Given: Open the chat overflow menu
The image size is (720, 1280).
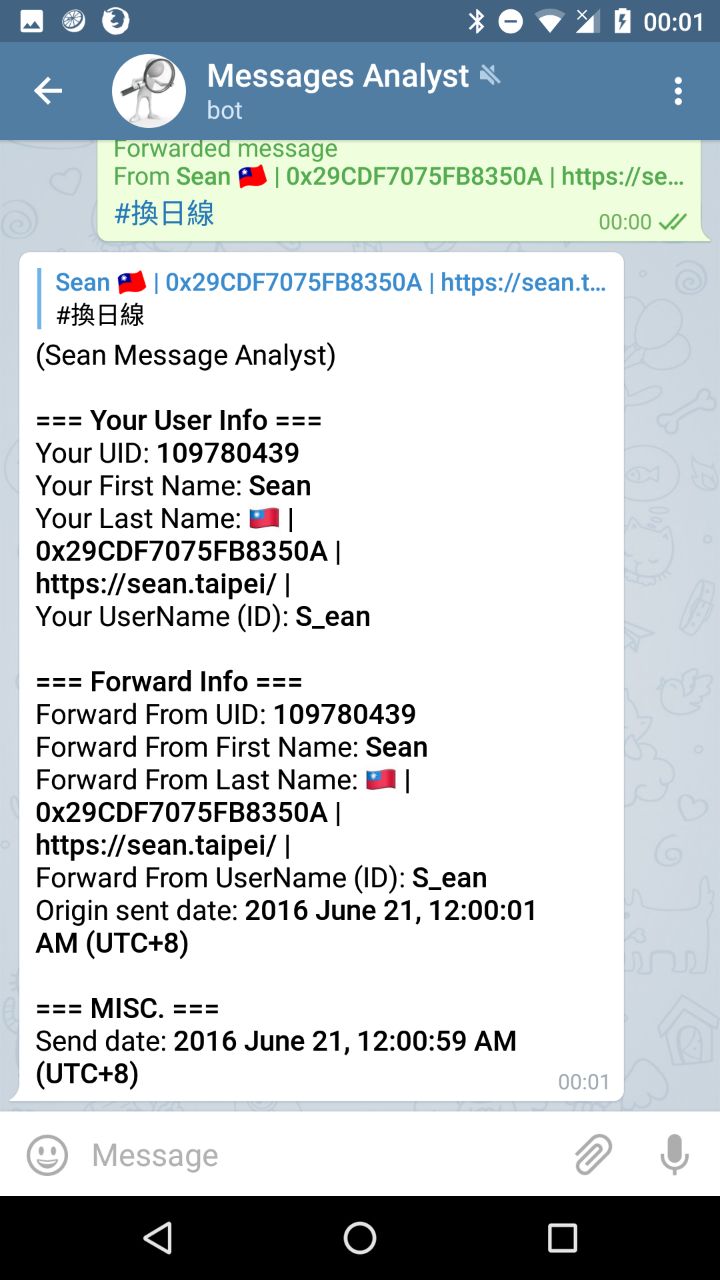Looking at the screenshot, I should coord(678,91).
